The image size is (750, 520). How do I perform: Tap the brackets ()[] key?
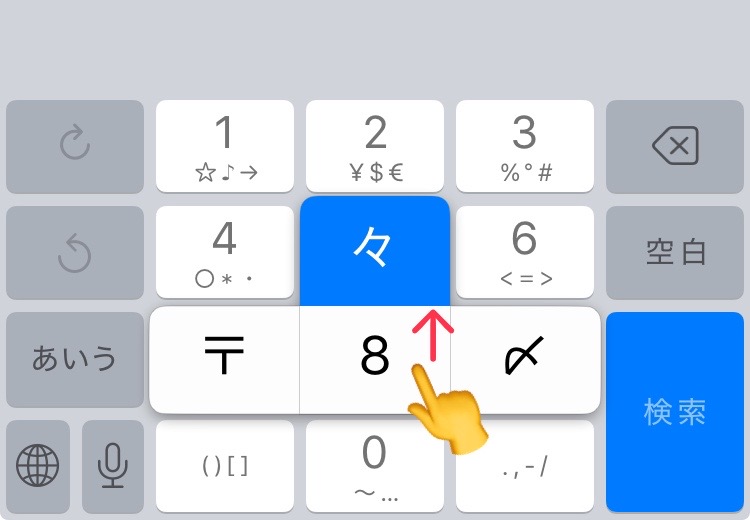[225, 465]
